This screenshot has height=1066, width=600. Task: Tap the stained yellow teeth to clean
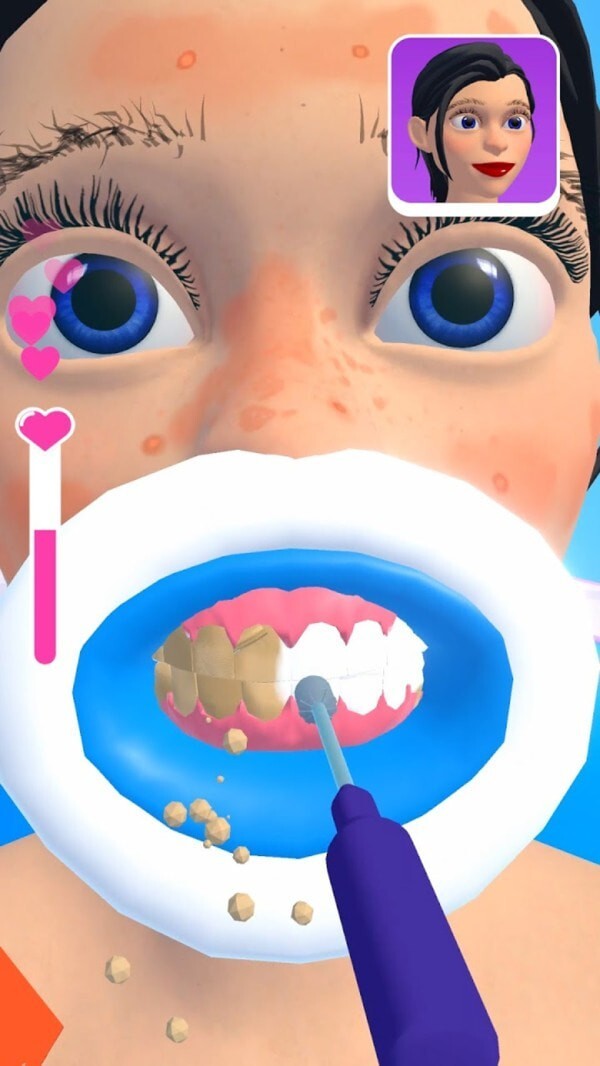pyautogui.click(x=215, y=670)
